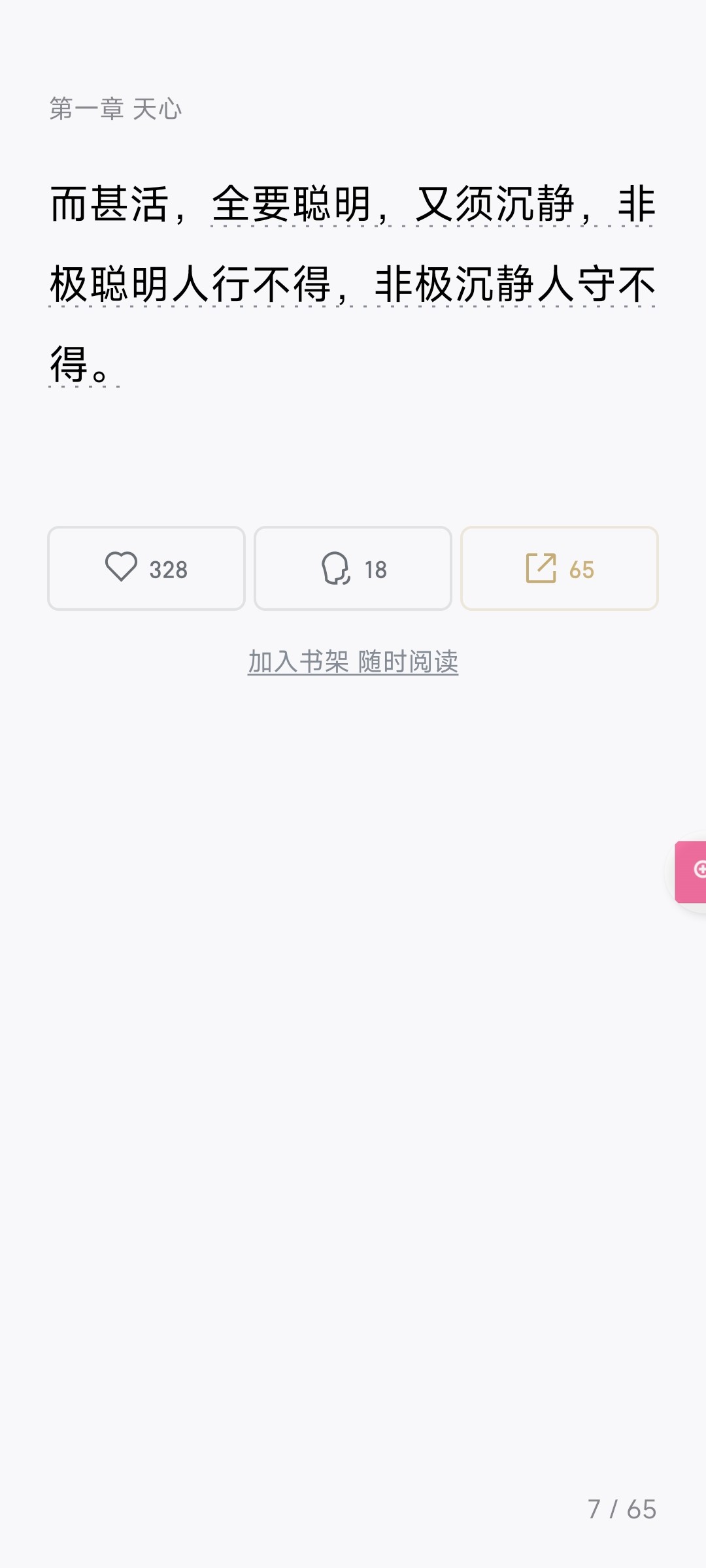Like this passage with 328 hearts

tap(146, 568)
